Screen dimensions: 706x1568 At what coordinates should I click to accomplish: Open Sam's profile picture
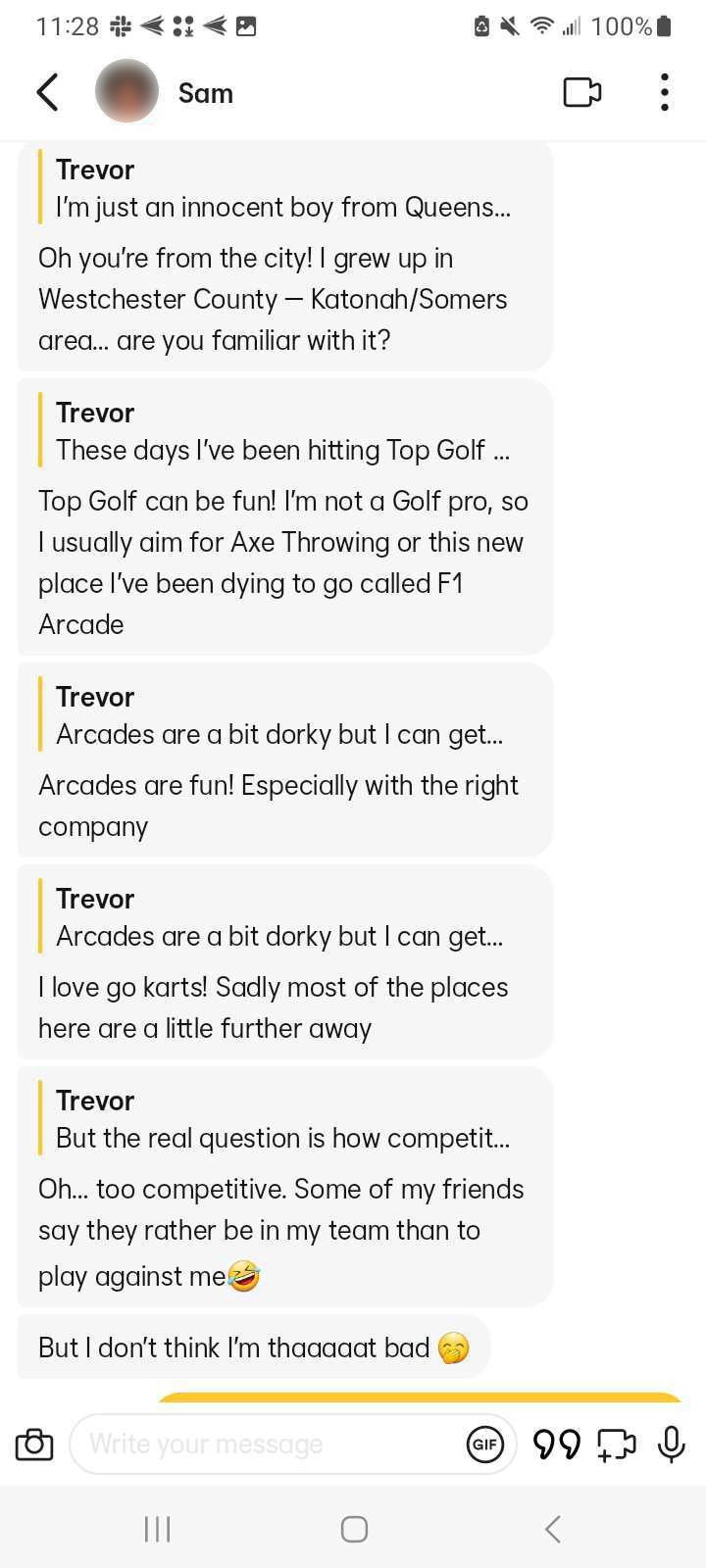pyautogui.click(x=126, y=91)
